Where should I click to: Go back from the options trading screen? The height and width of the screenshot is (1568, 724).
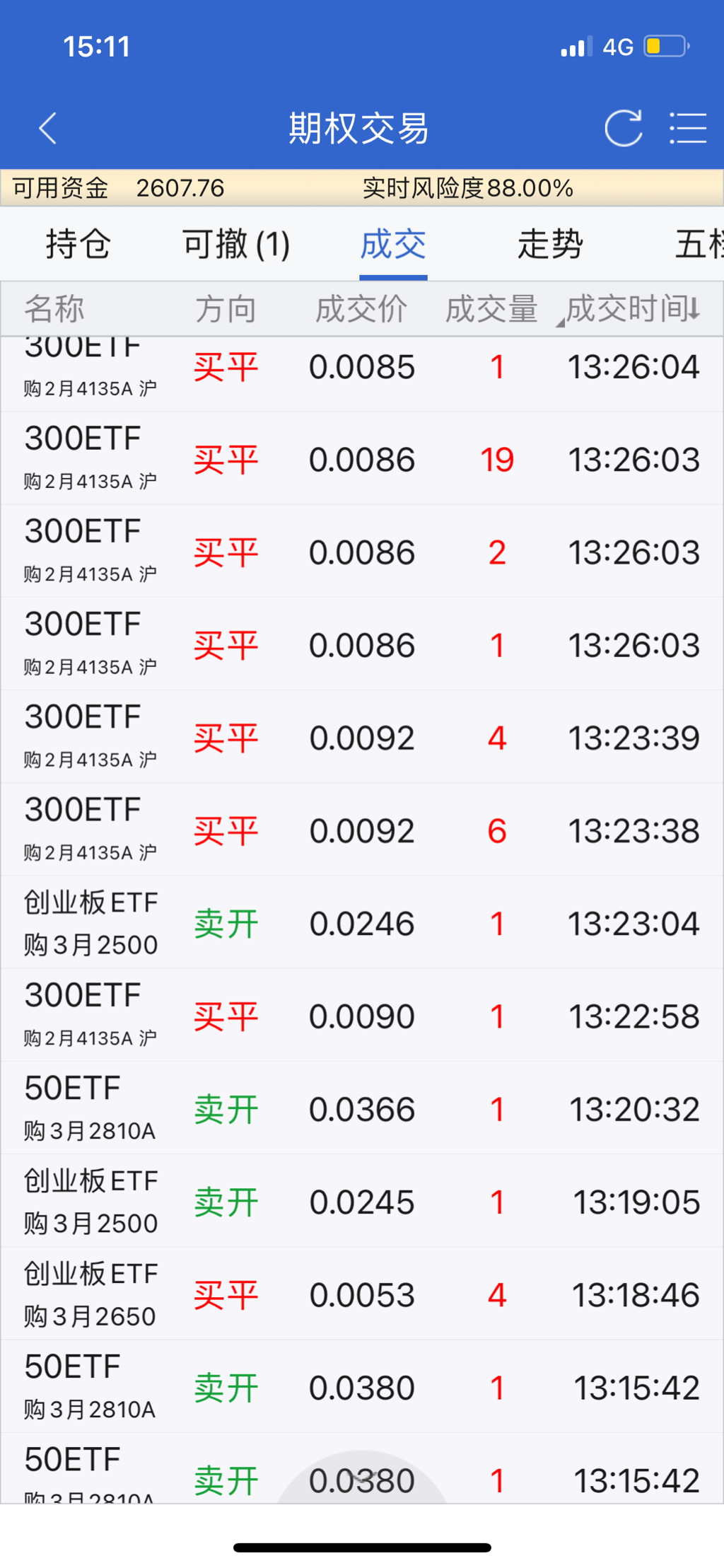pos(48,129)
